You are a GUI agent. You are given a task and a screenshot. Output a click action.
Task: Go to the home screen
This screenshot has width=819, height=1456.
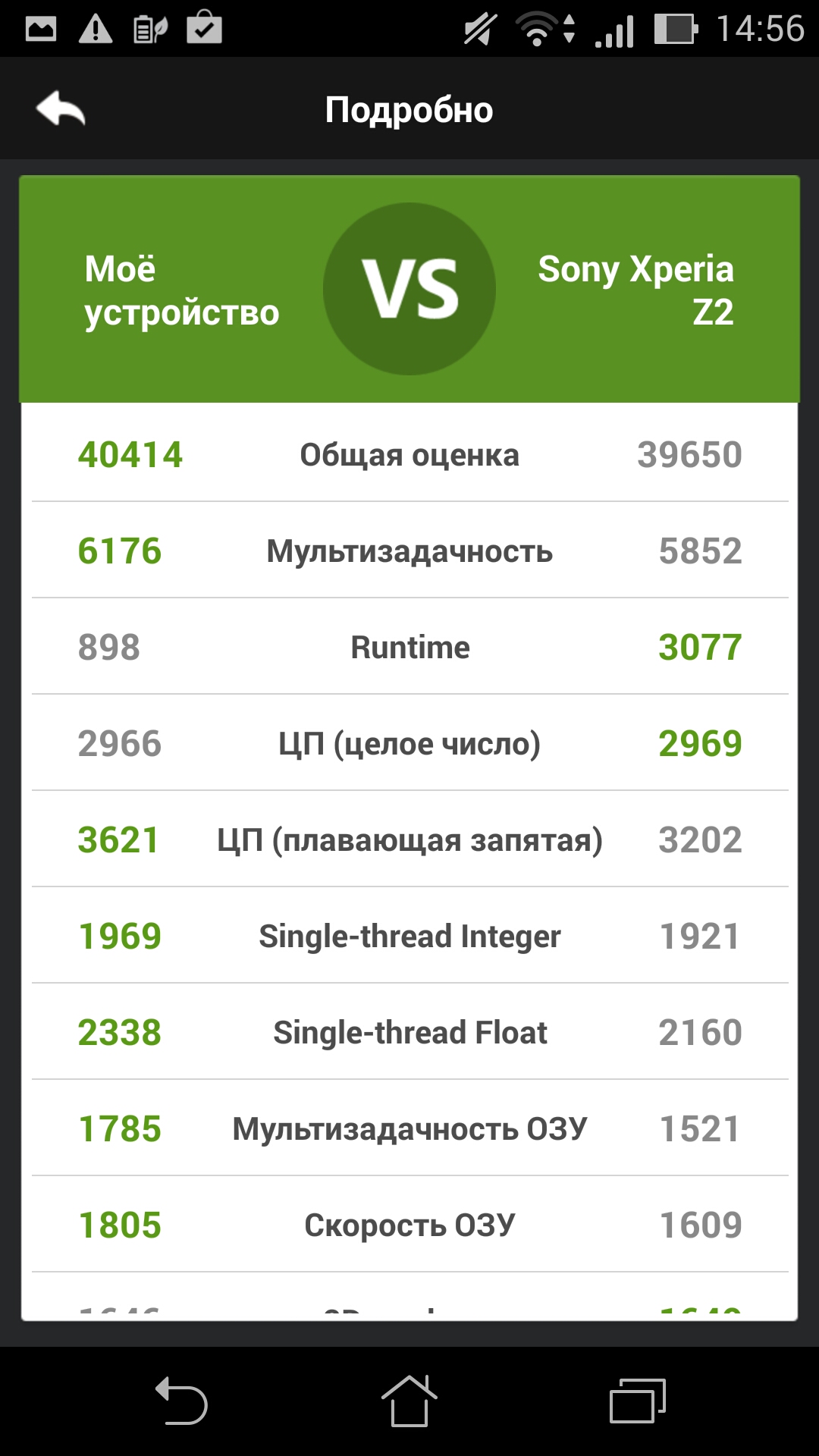[409, 1401]
